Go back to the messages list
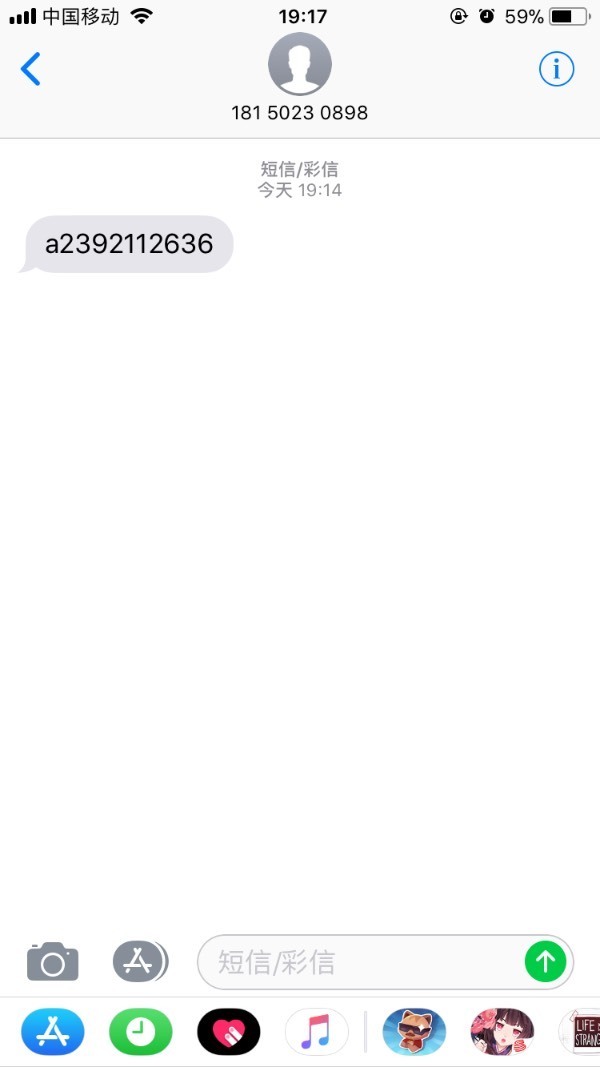The image size is (600, 1067). tap(31, 69)
